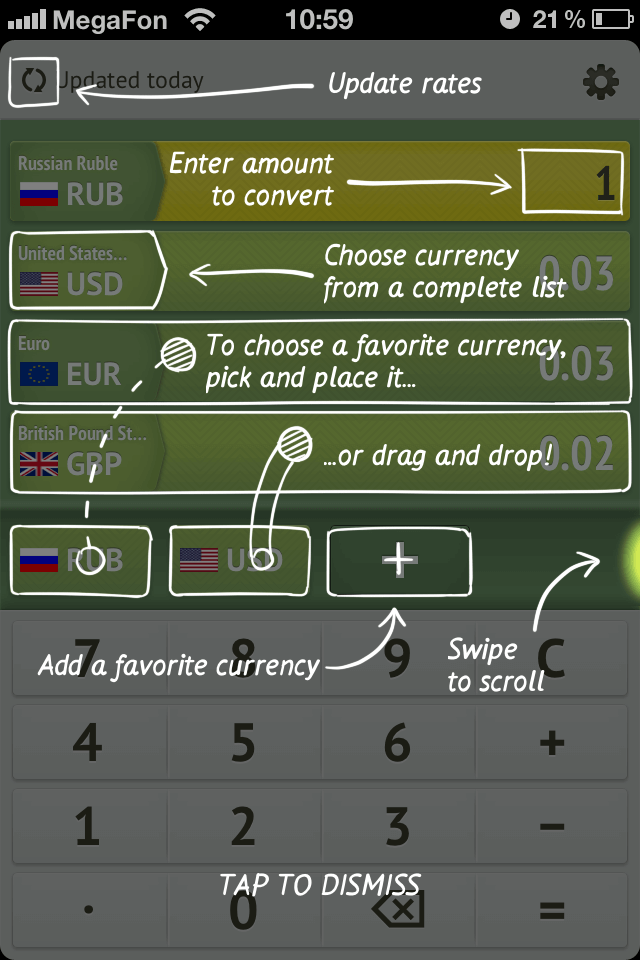Tap to dismiss the tutorial overlay
The height and width of the screenshot is (960, 640).
pos(320,884)
